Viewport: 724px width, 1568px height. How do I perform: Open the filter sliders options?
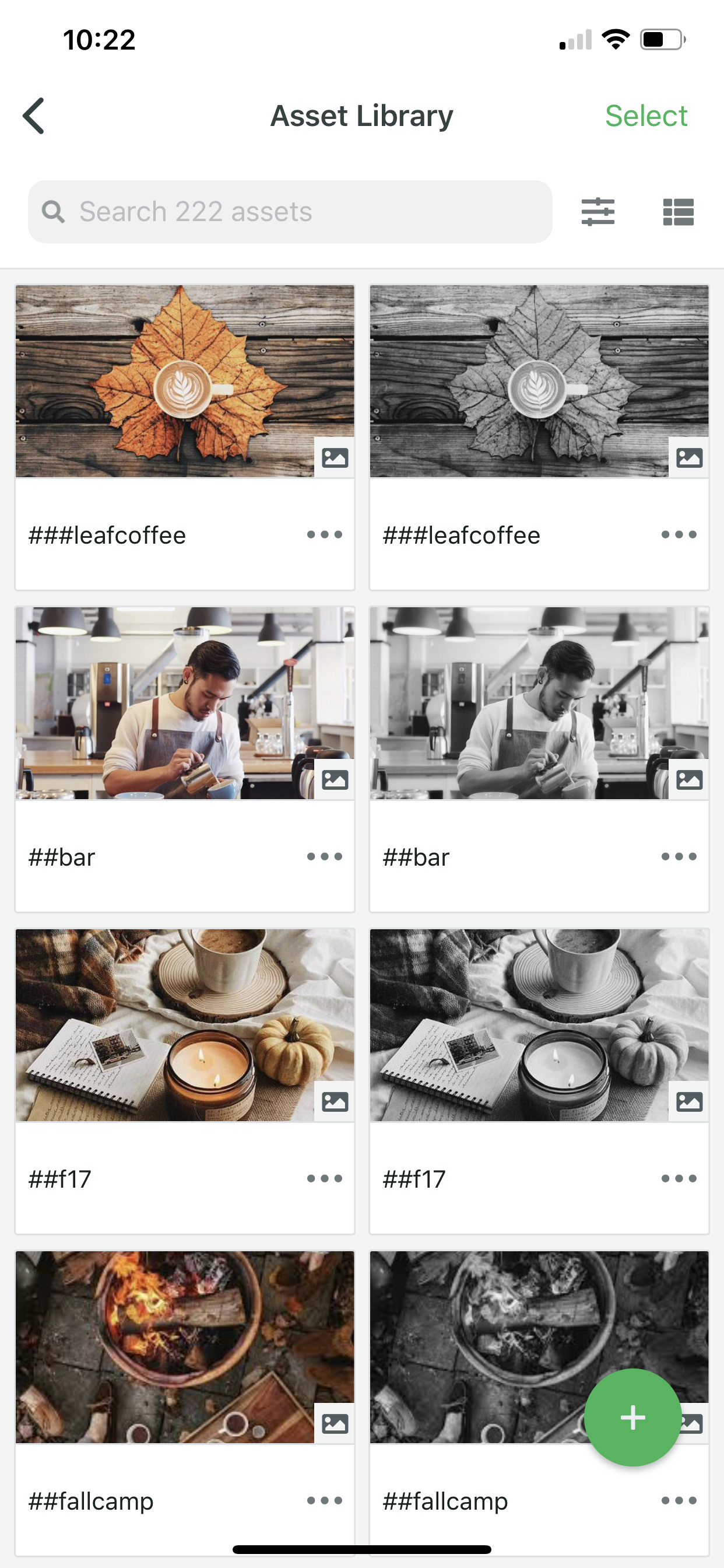[x=598, y=212]
